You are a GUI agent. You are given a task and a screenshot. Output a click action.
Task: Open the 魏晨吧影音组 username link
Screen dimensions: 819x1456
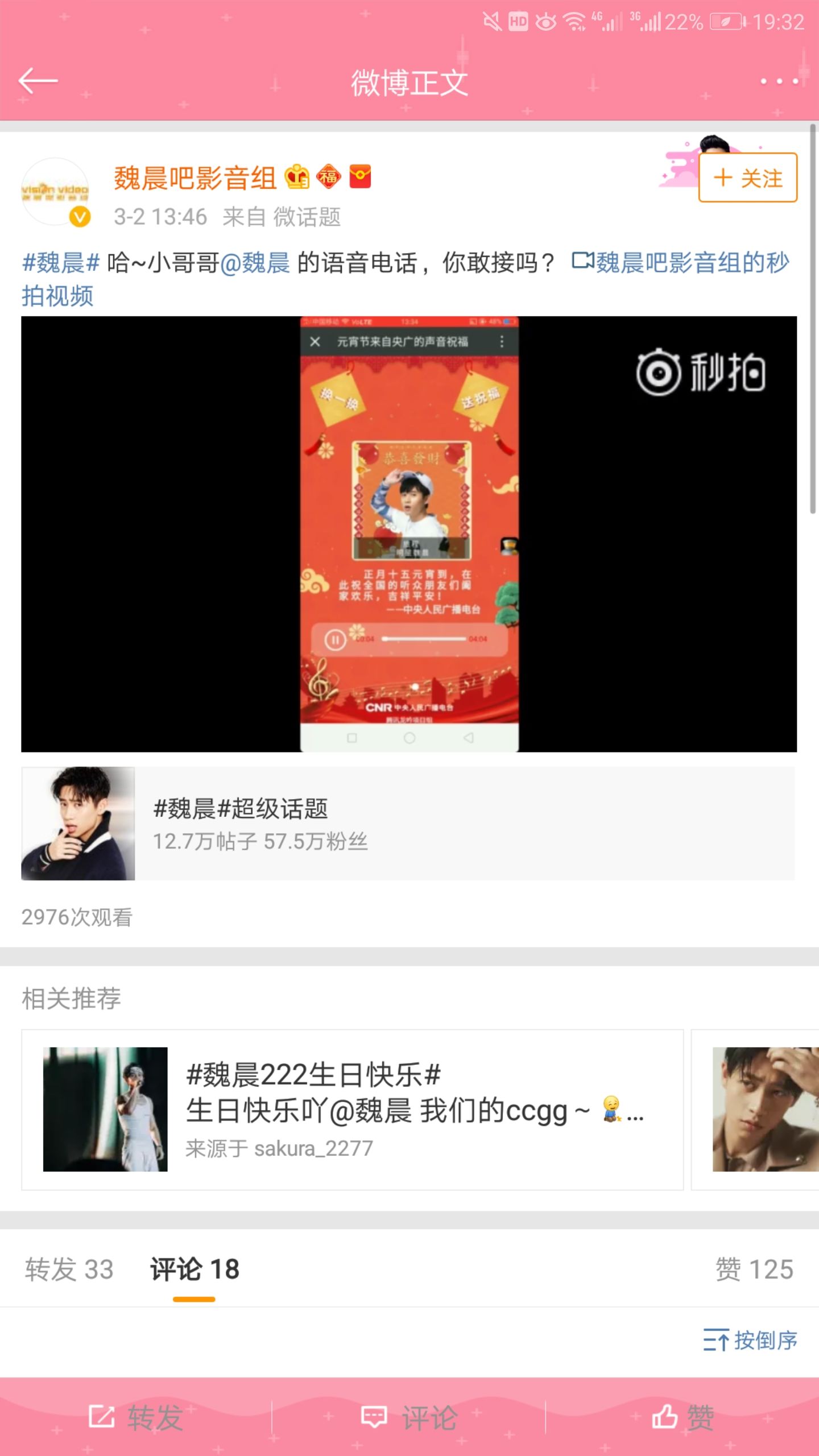195,178
